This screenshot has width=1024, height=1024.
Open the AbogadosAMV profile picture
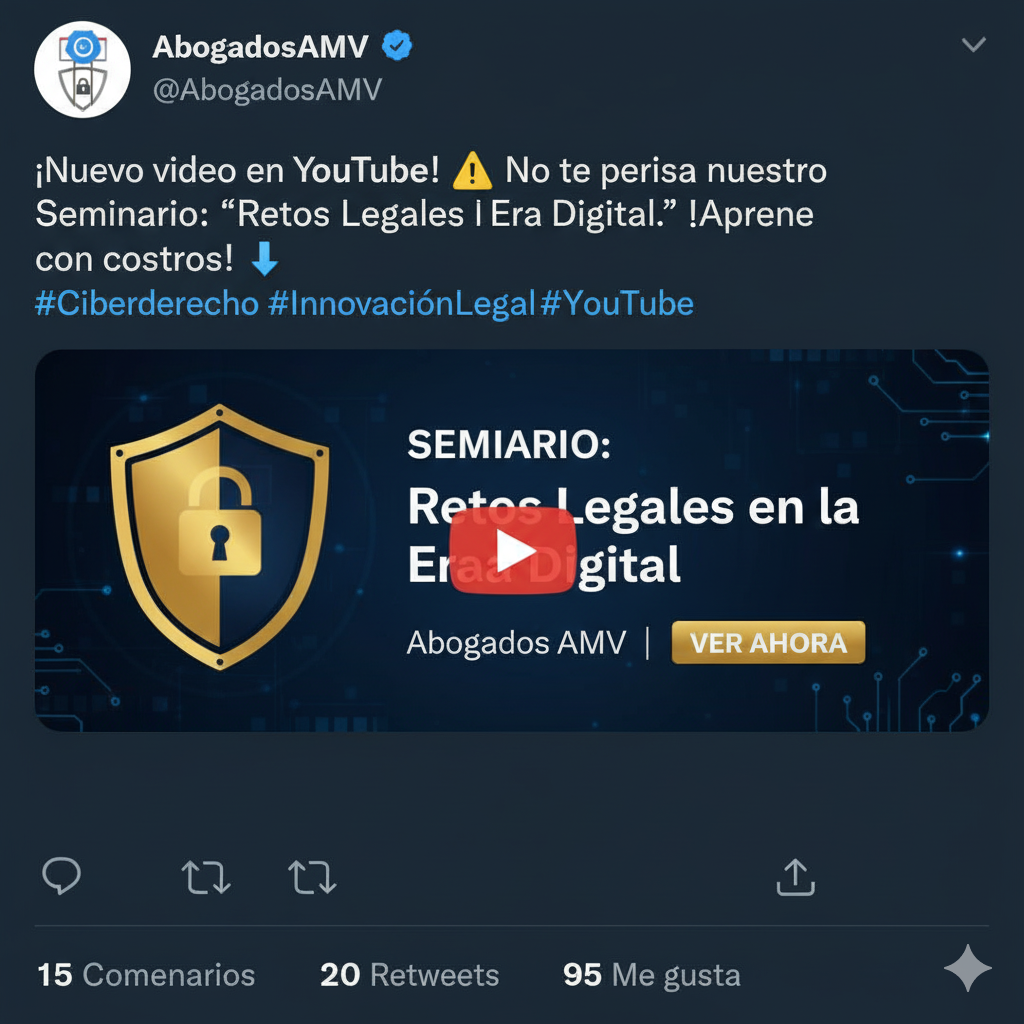tap(82, 69)
